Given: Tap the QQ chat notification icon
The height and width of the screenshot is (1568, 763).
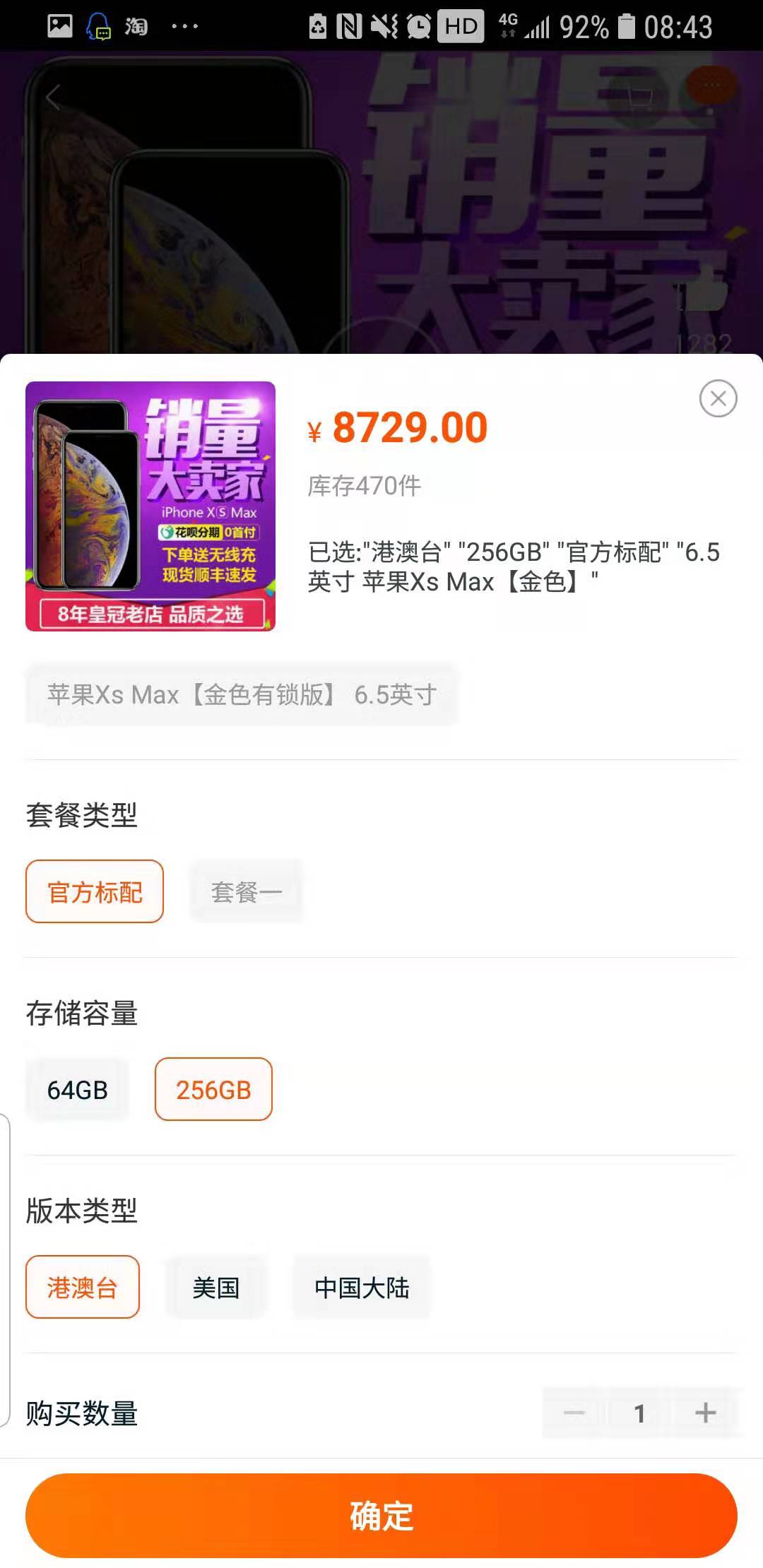Looking at the screenshot, I should coord(97,25).
